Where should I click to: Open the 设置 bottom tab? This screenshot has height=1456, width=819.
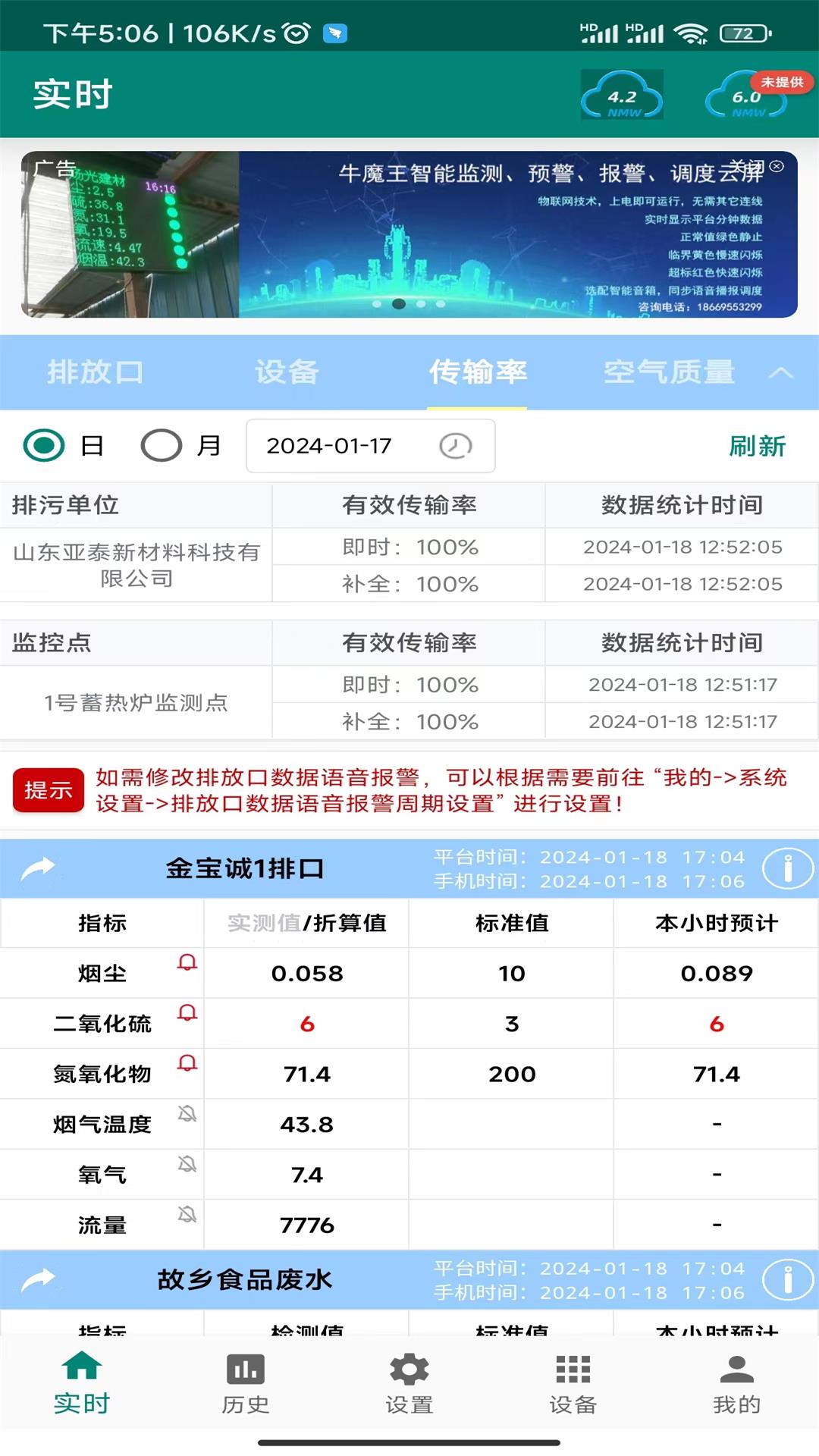tap(409, 1383)
